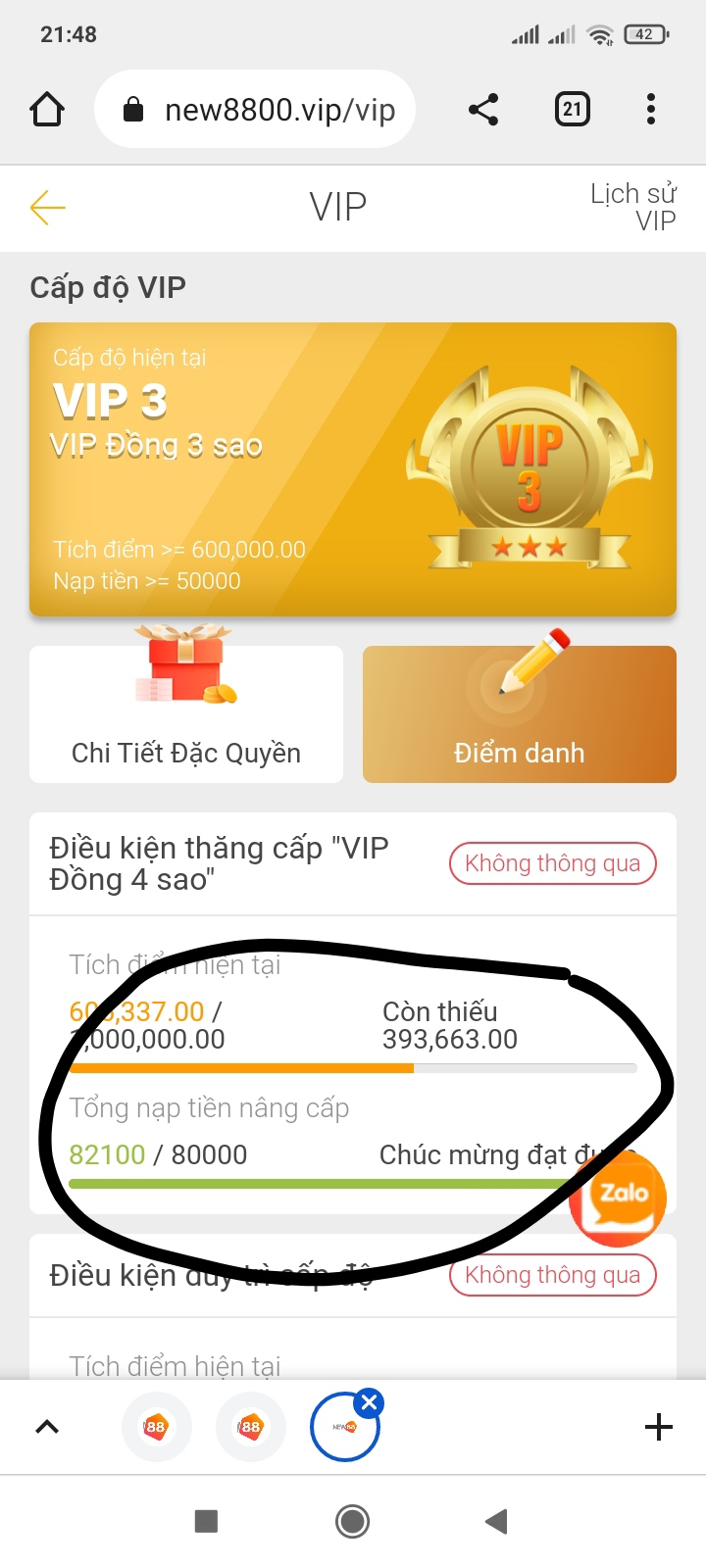The width and height of the screenshot is (706, 1568).
Task: Close the currently selected browser tab
Action: 370,1403
